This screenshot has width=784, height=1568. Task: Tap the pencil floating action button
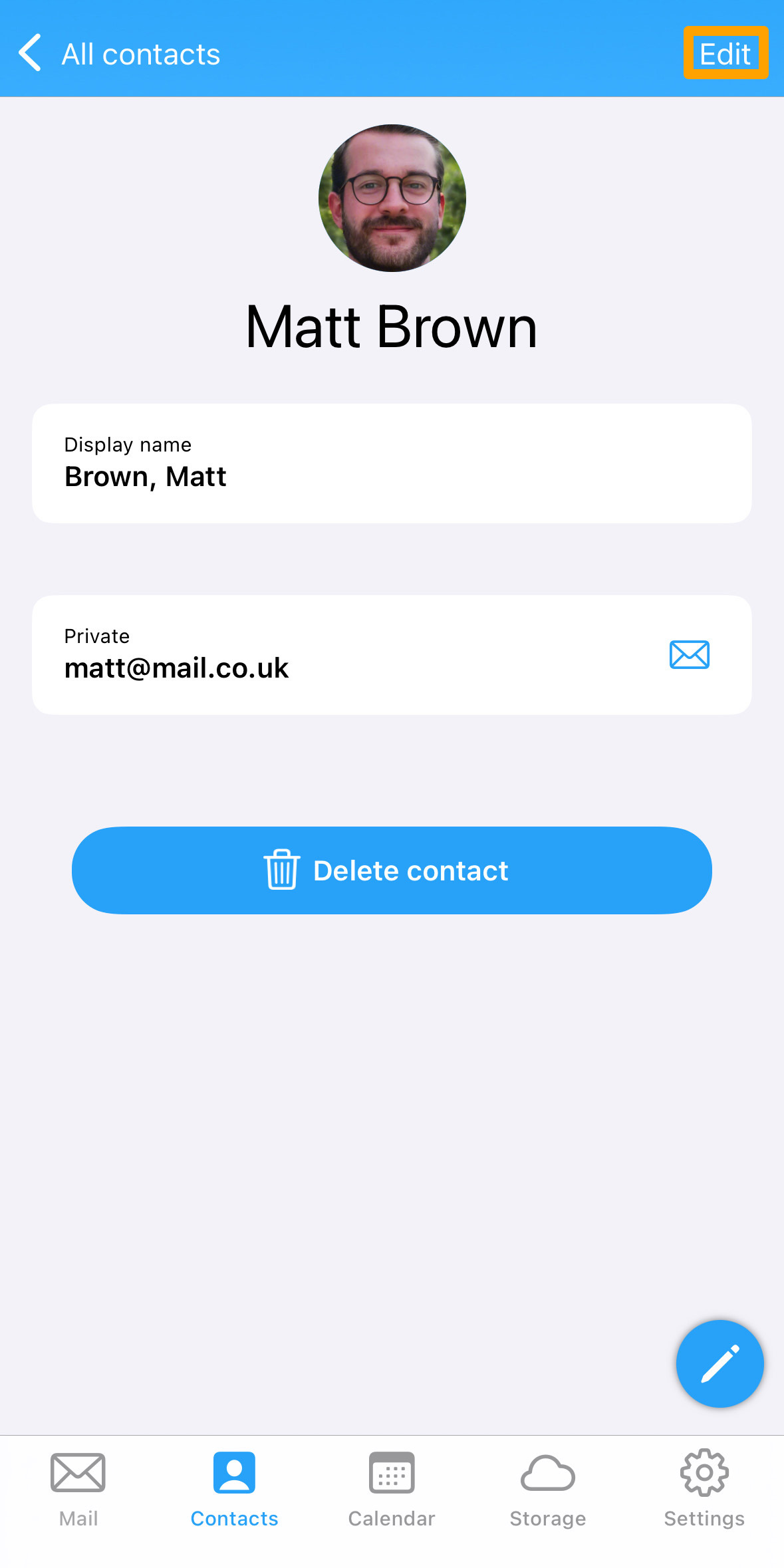click(719, 1364)
